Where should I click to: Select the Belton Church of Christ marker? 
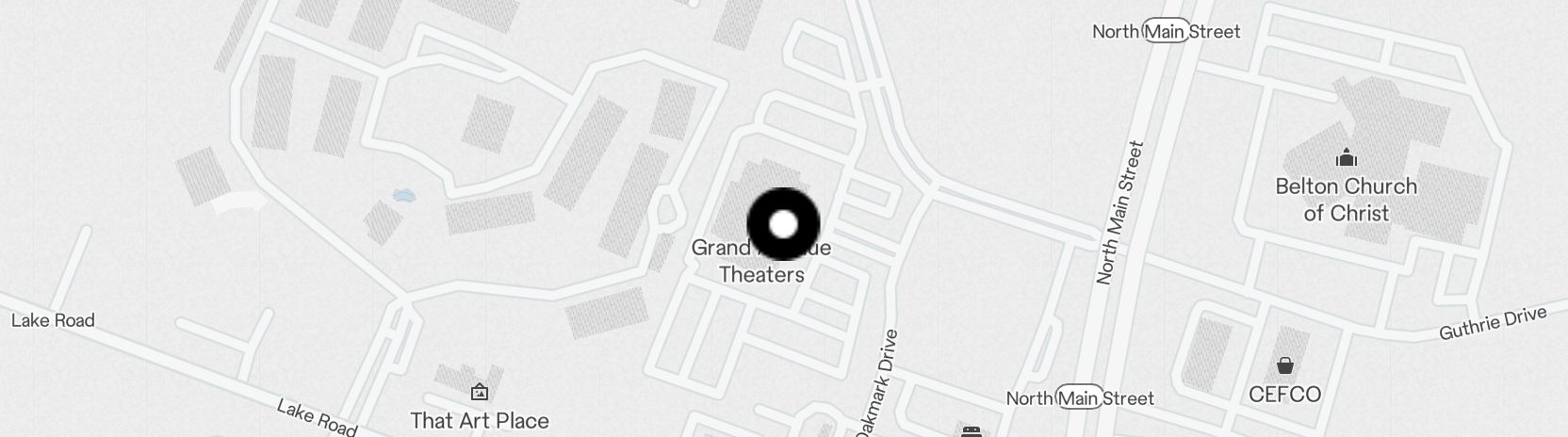(x=1347, y=157)
